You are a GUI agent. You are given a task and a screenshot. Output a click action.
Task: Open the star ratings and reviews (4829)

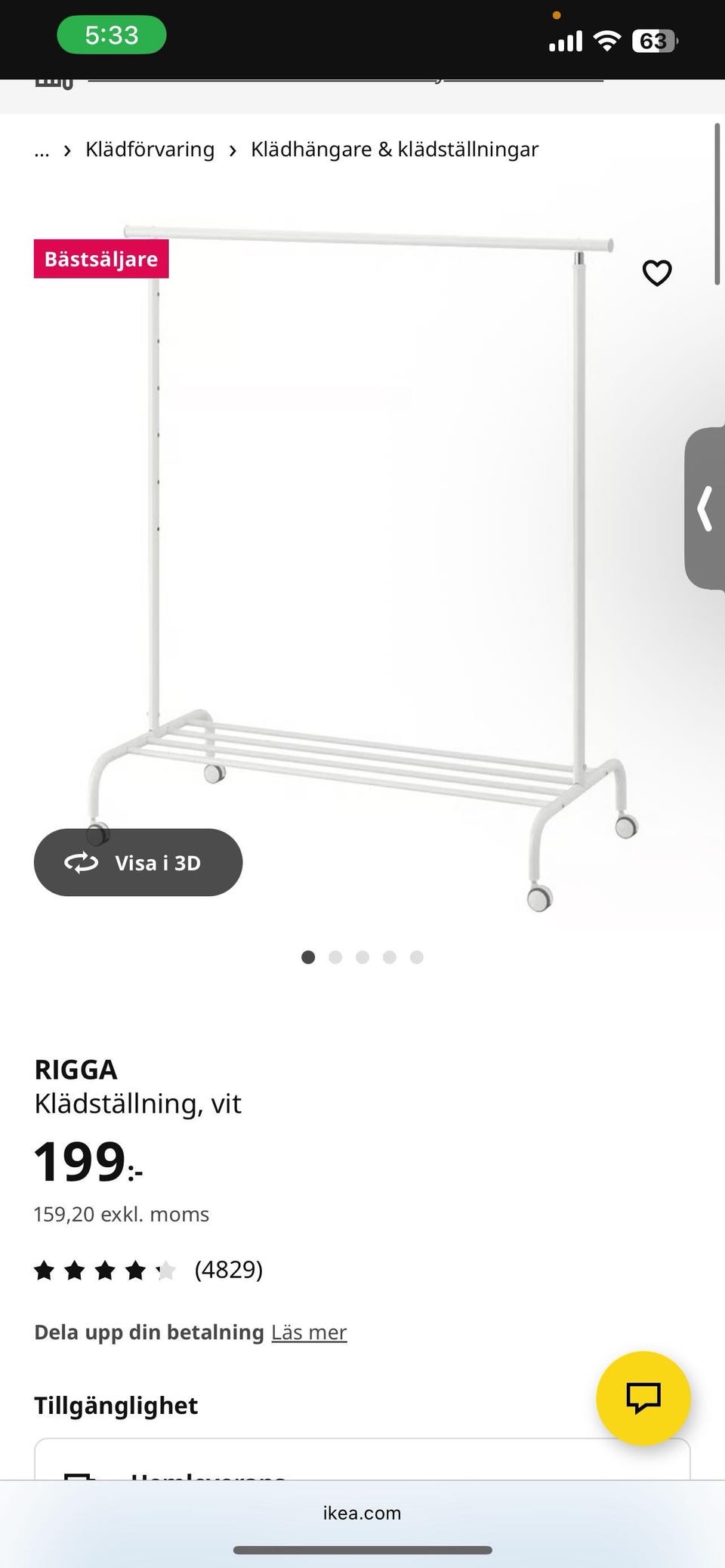[x=148, y=1271]
